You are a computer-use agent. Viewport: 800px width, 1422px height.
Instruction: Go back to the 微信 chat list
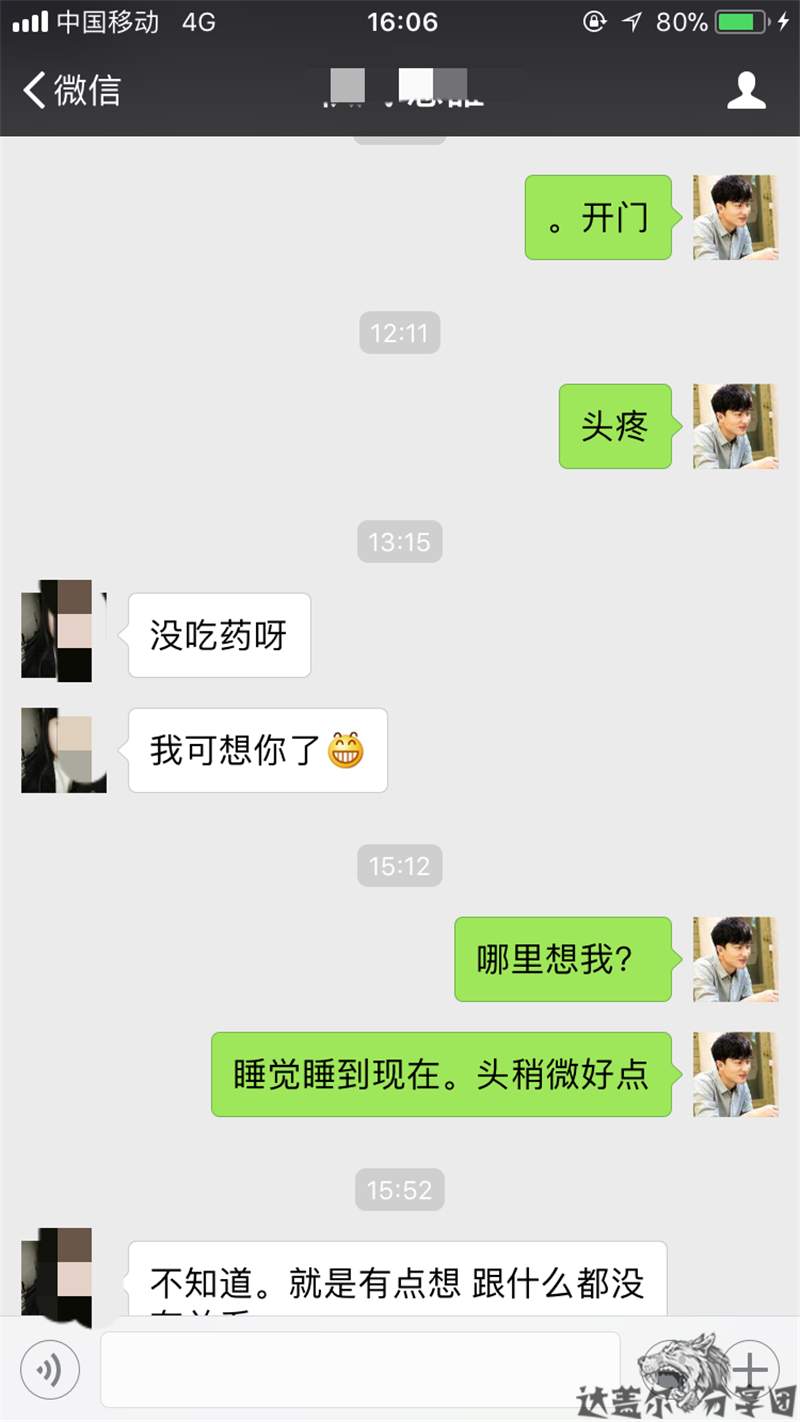pyautogui.click(x=70, y=90)
